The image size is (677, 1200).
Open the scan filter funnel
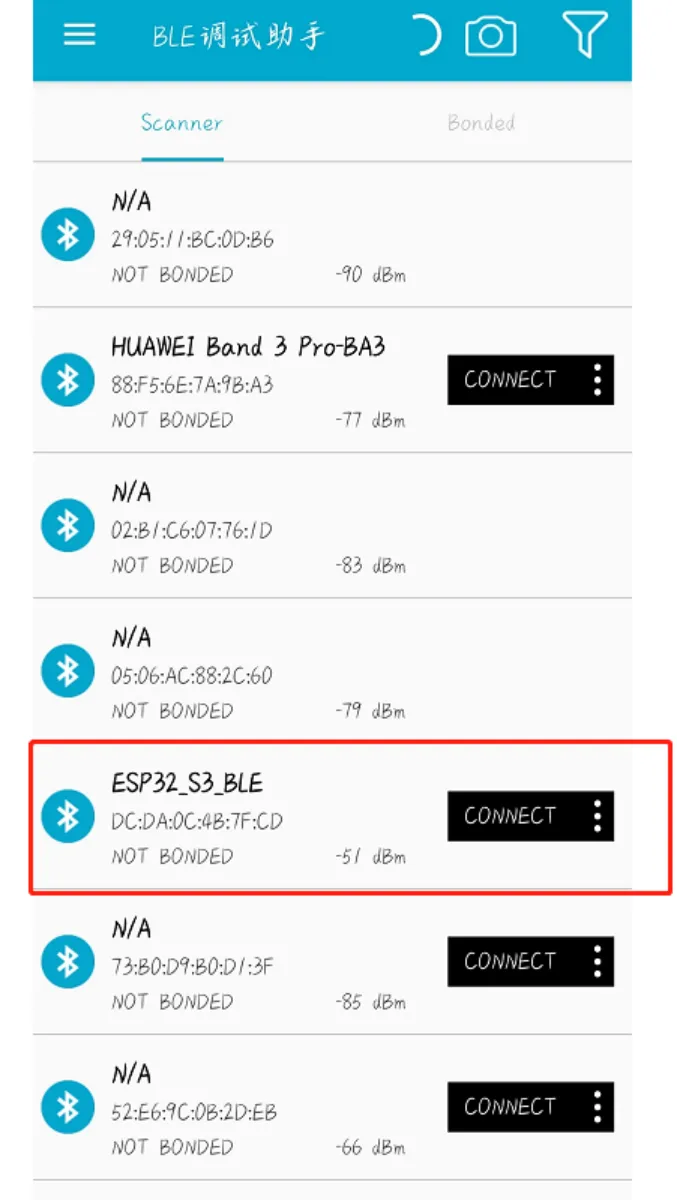point(585,36)
